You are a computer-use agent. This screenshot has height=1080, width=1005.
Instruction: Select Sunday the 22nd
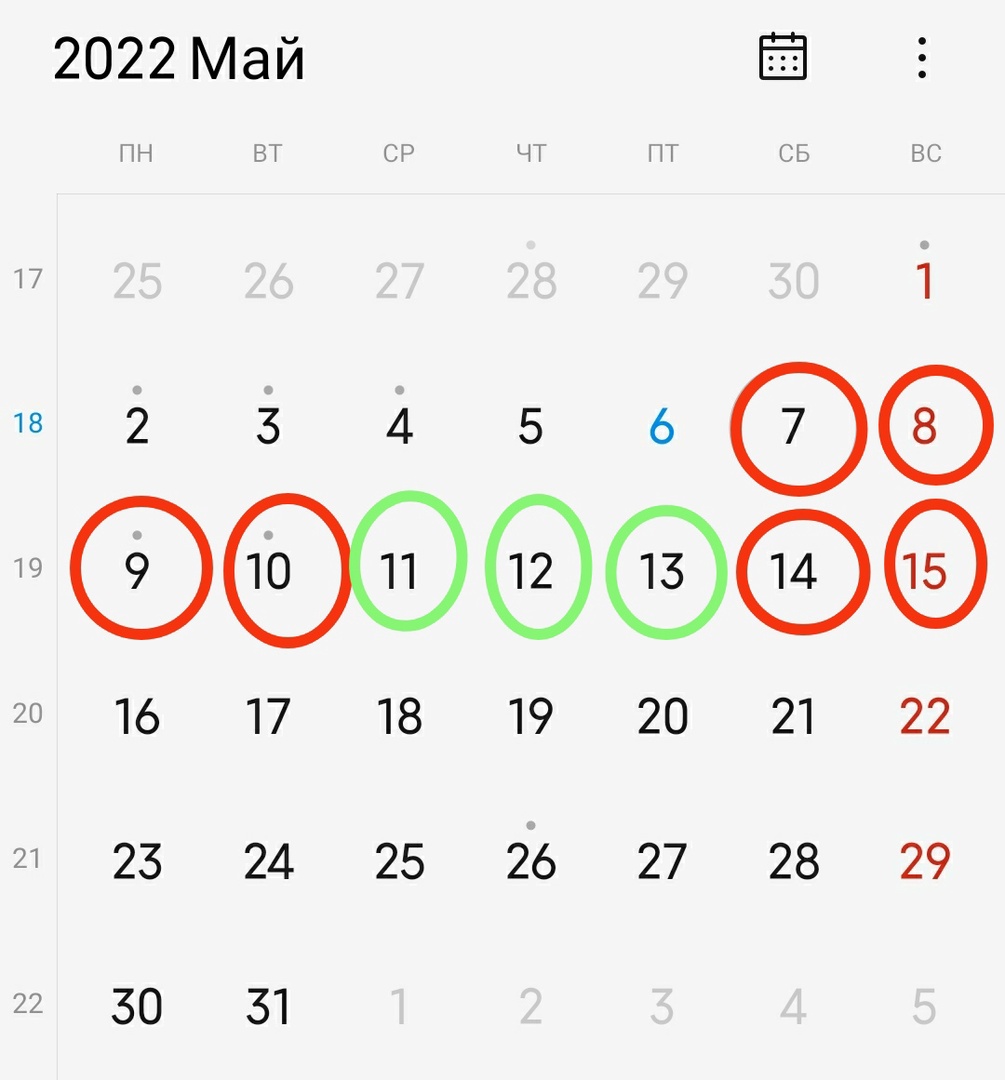click(x=925, y=717)
